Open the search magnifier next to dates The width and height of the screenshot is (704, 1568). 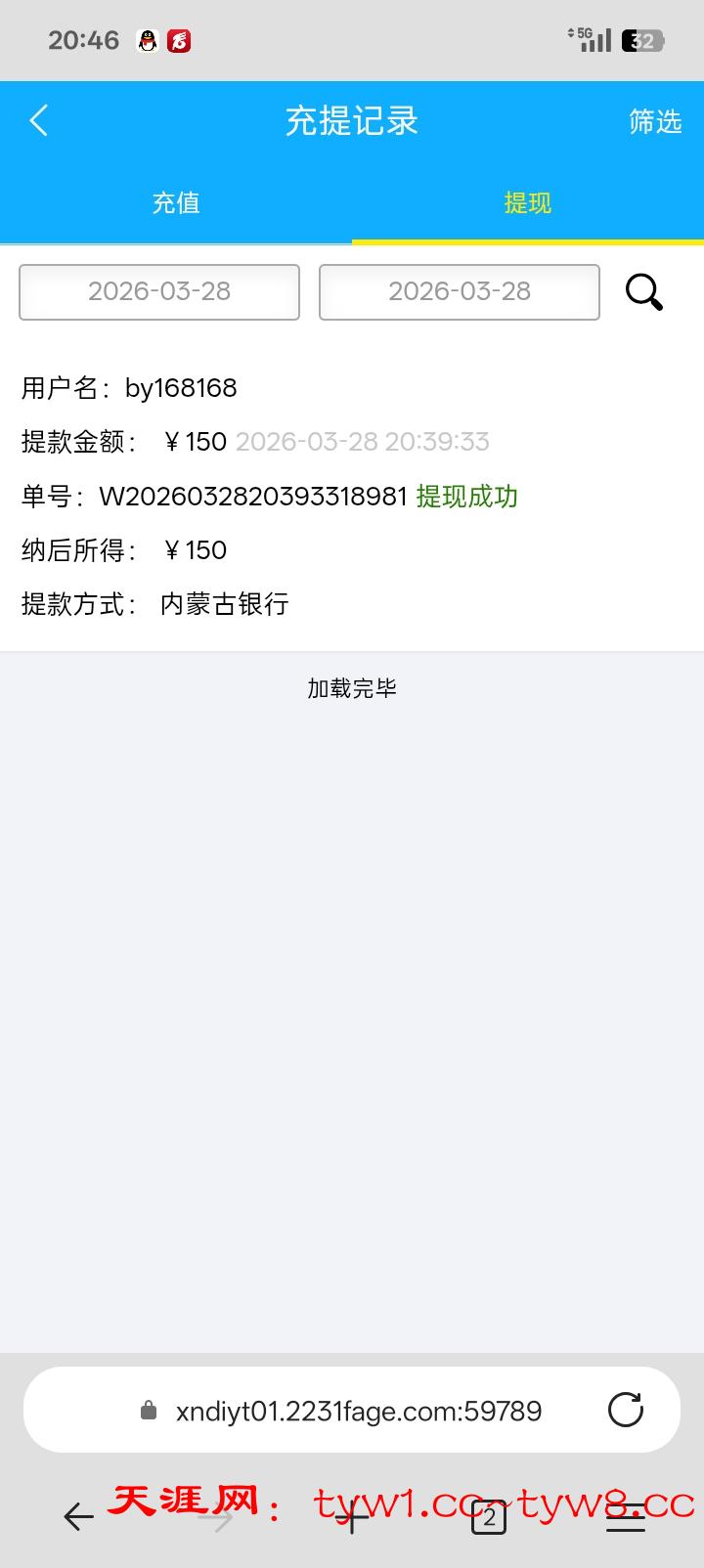[x=643, y=291]
